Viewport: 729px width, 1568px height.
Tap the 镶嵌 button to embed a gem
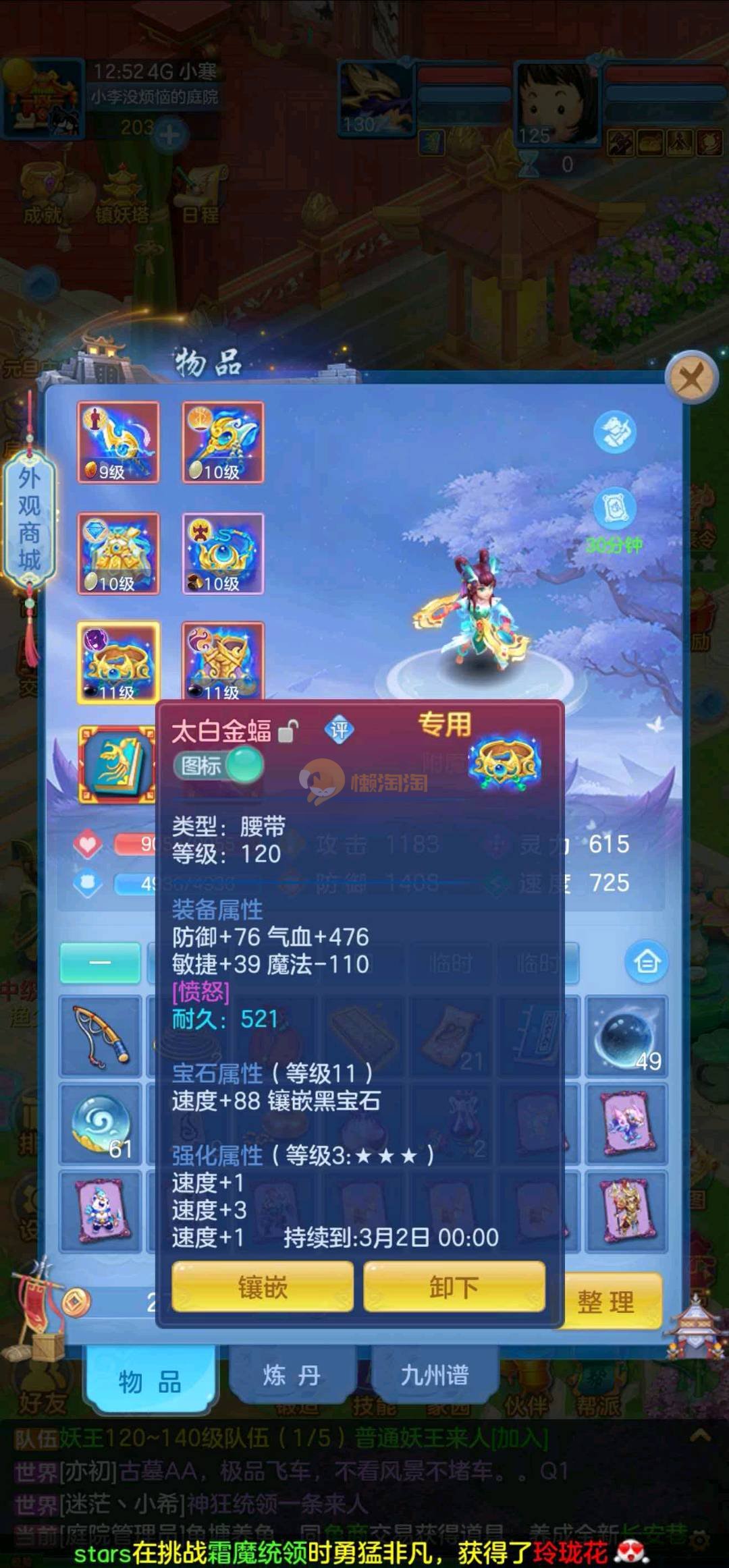coord(263,1287)
